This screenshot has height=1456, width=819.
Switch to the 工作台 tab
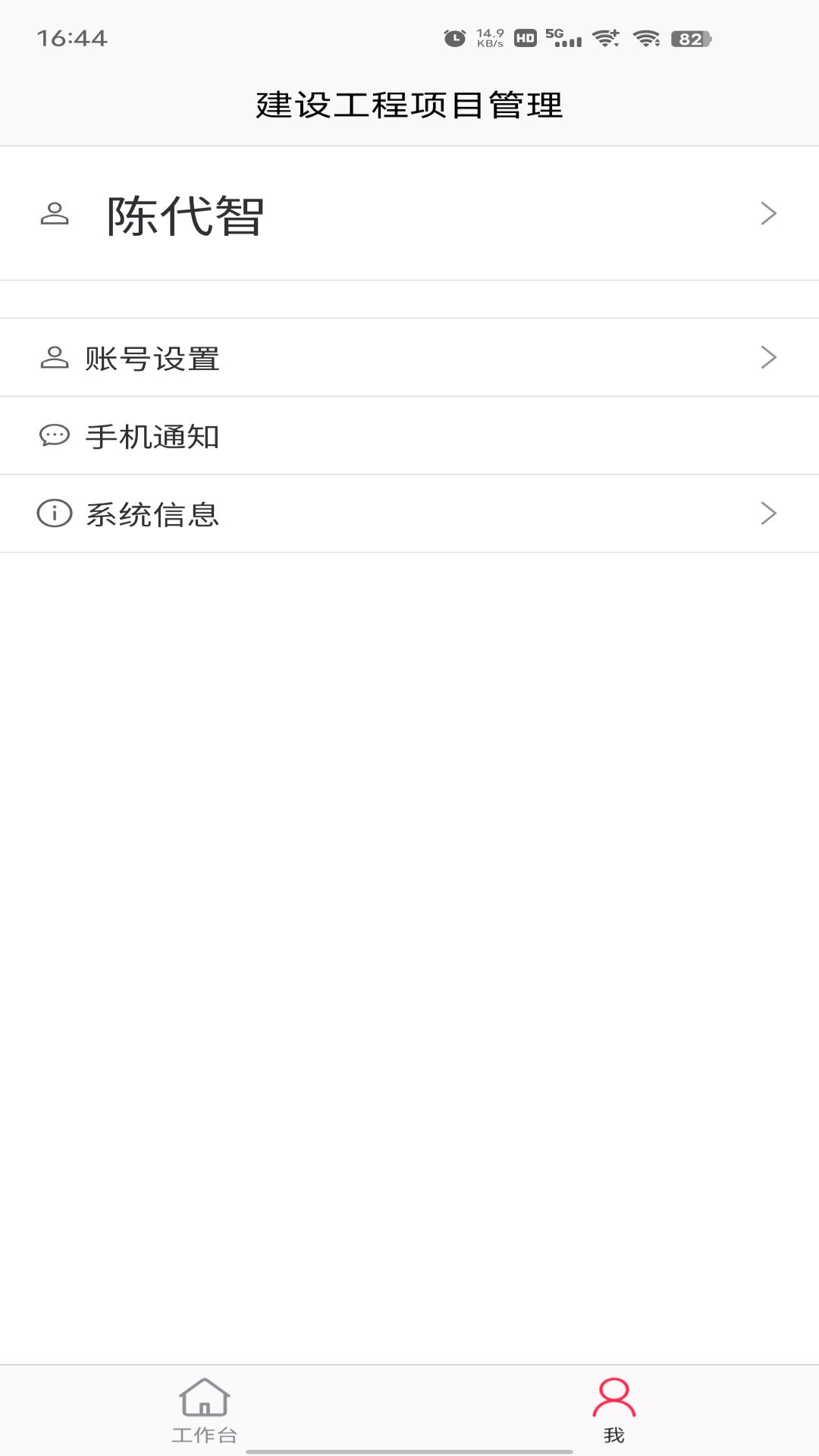point(205,1410)
